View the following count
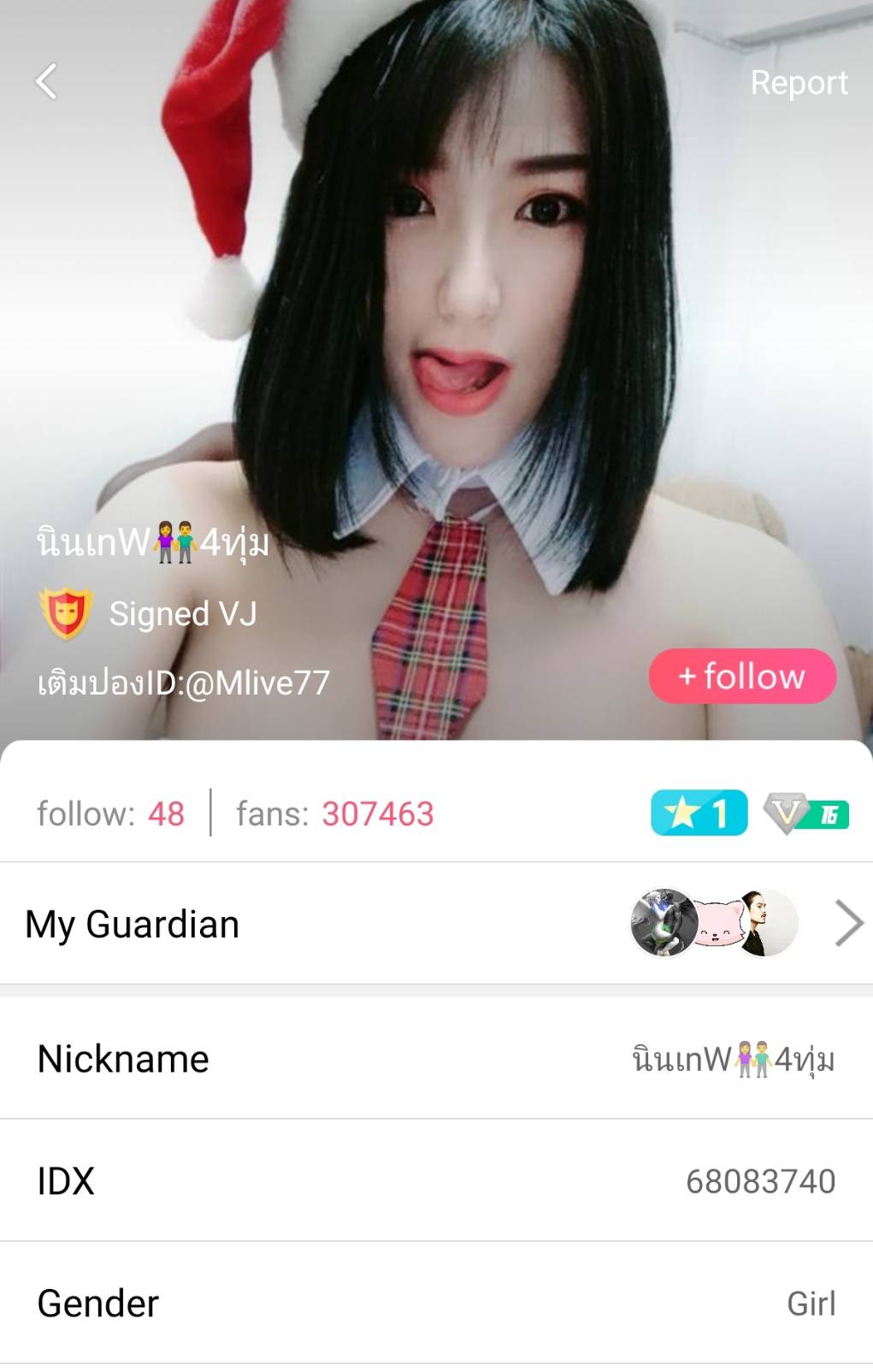873x1372 pixels. click(110, 813)
